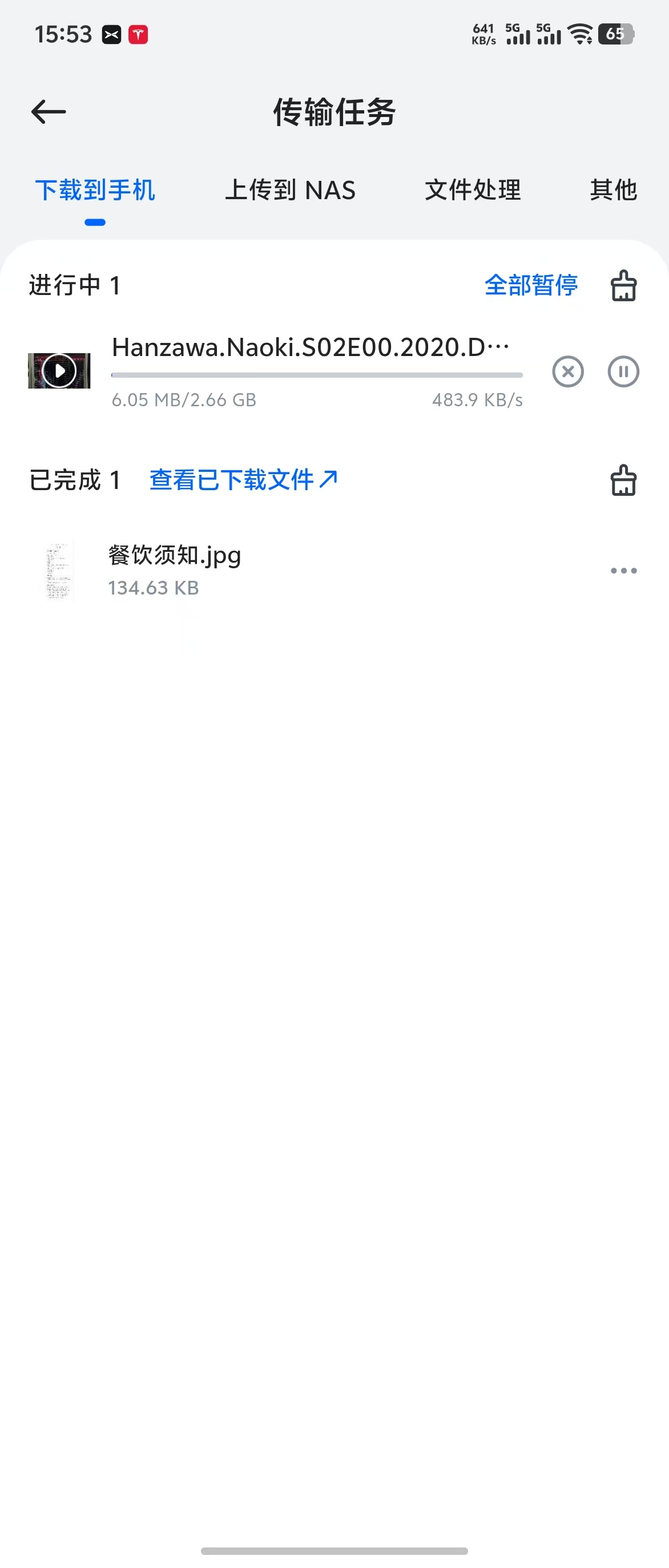Screen dimensions: 669x1568
Task: Open the 文件处理 tab
Action: click(x=473, y=190)
